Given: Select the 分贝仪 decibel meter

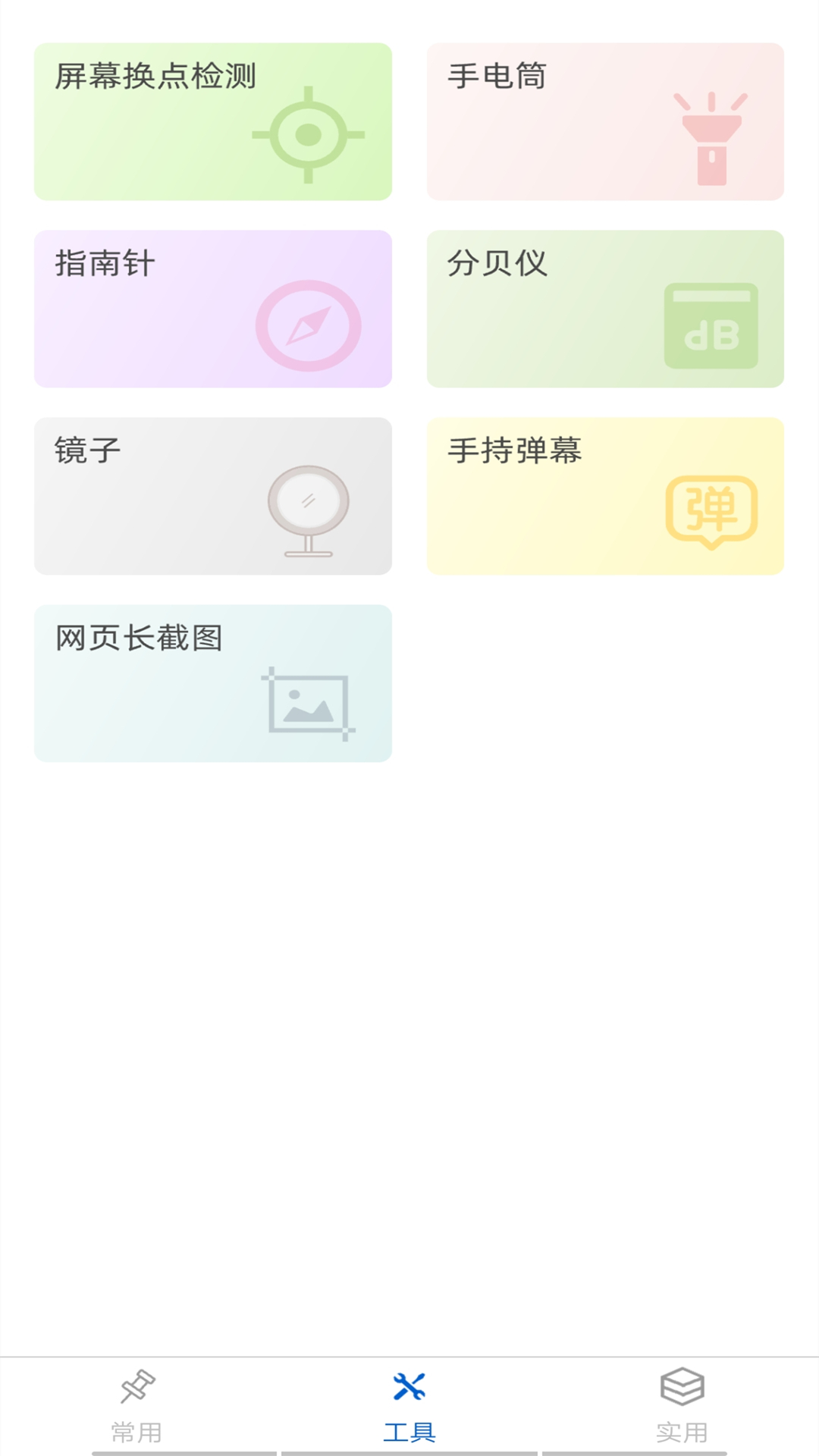Looking at the screenshot, I should point(605,309).
